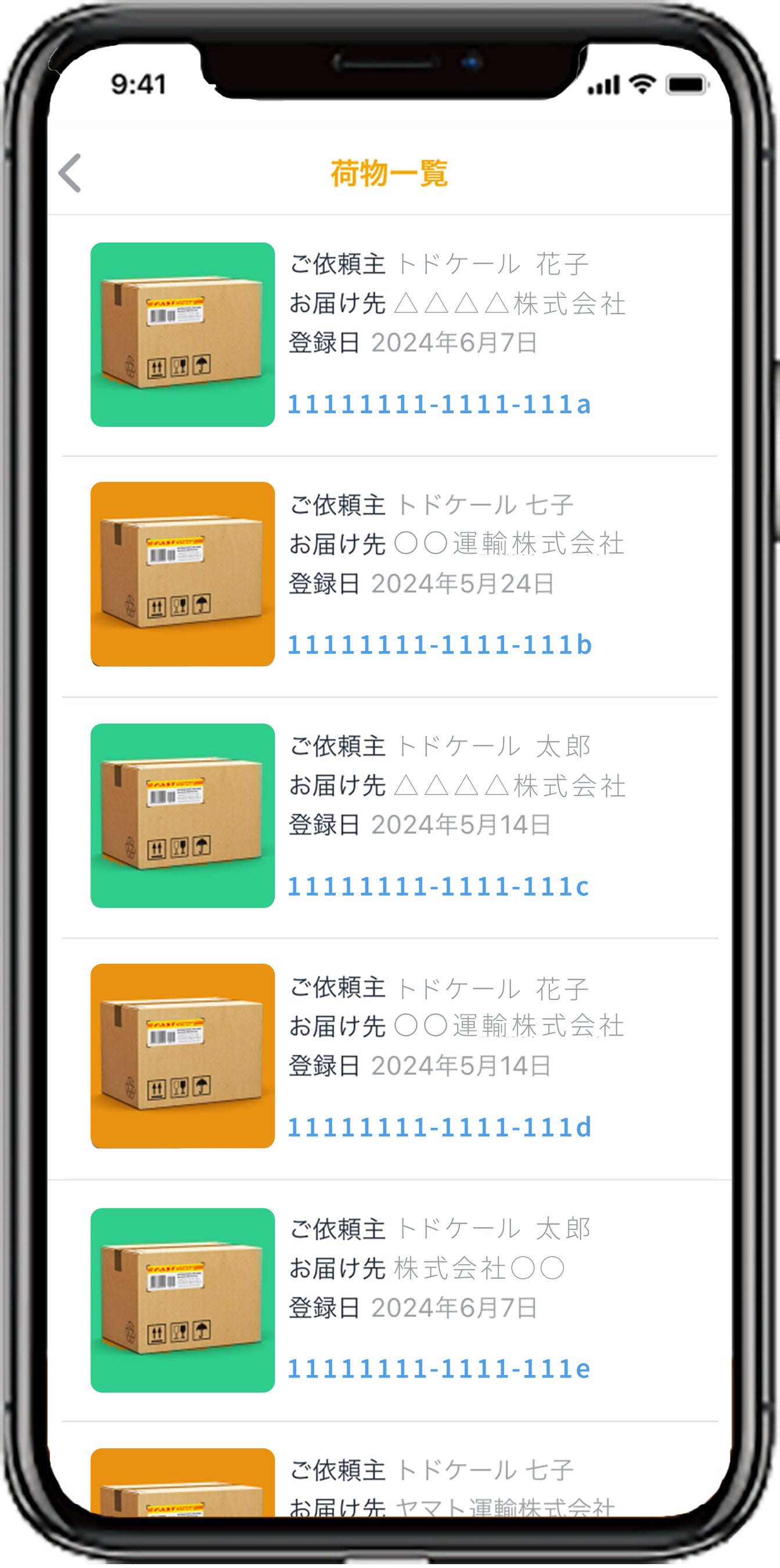Screen dimensions: 780x1568
Task: Open the package addressed to ヤマト運輸株式会社
Action: coord(390,1485)
